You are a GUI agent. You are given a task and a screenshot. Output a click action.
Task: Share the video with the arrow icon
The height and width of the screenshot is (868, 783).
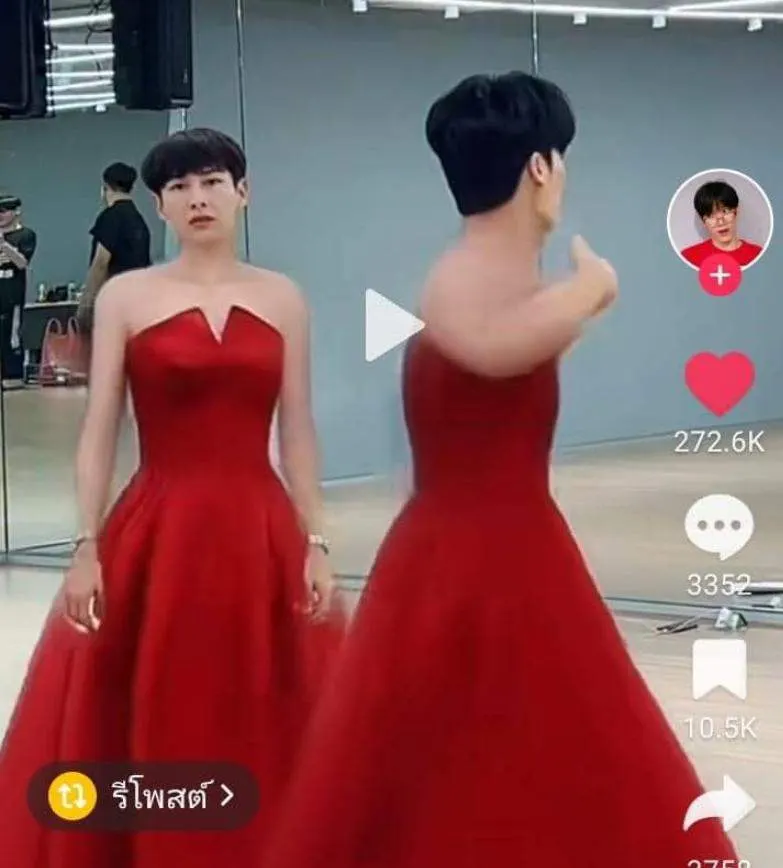click(x=720, y=806)
